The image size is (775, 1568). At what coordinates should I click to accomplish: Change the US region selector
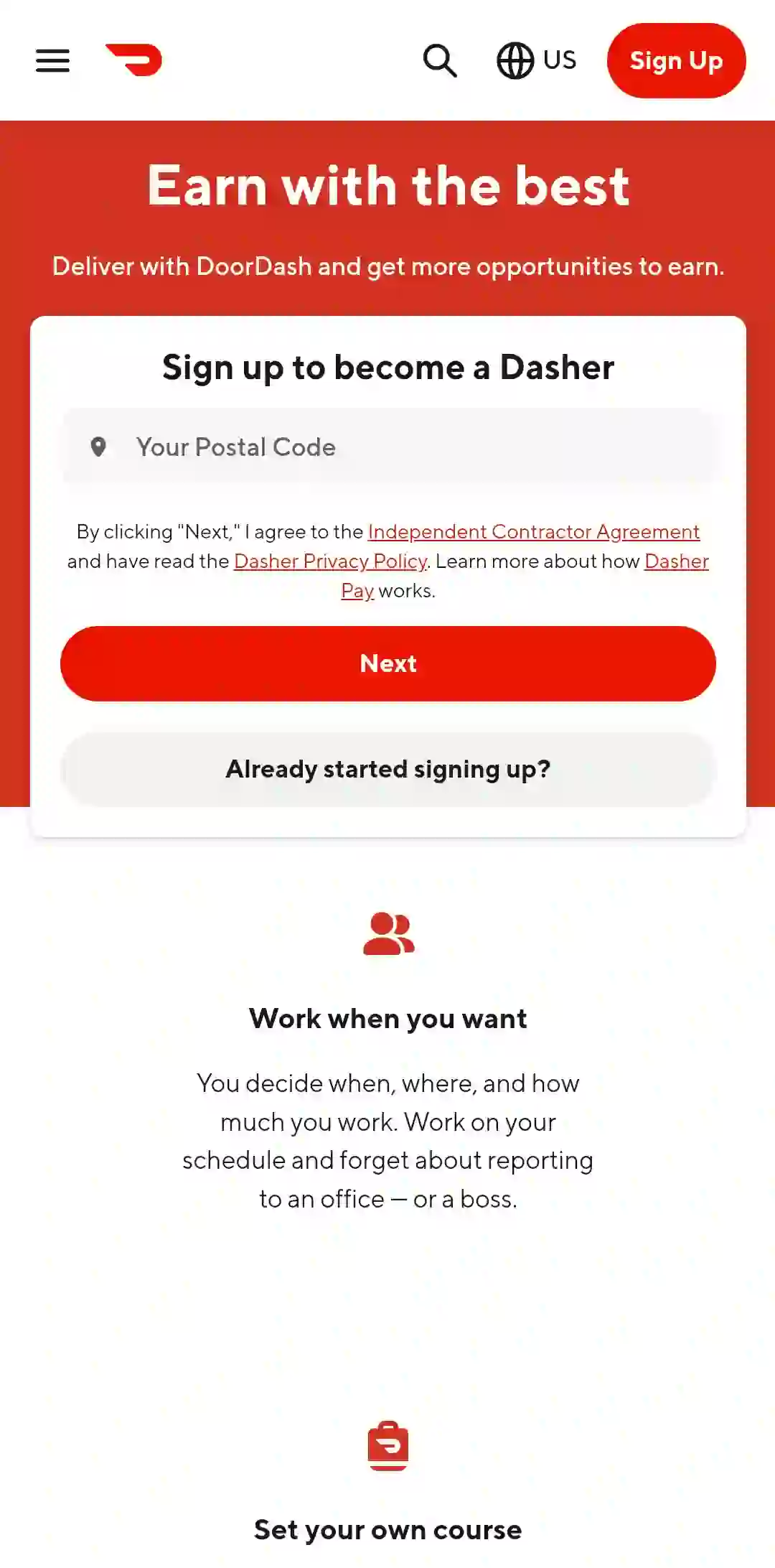(x=536, y=60)
